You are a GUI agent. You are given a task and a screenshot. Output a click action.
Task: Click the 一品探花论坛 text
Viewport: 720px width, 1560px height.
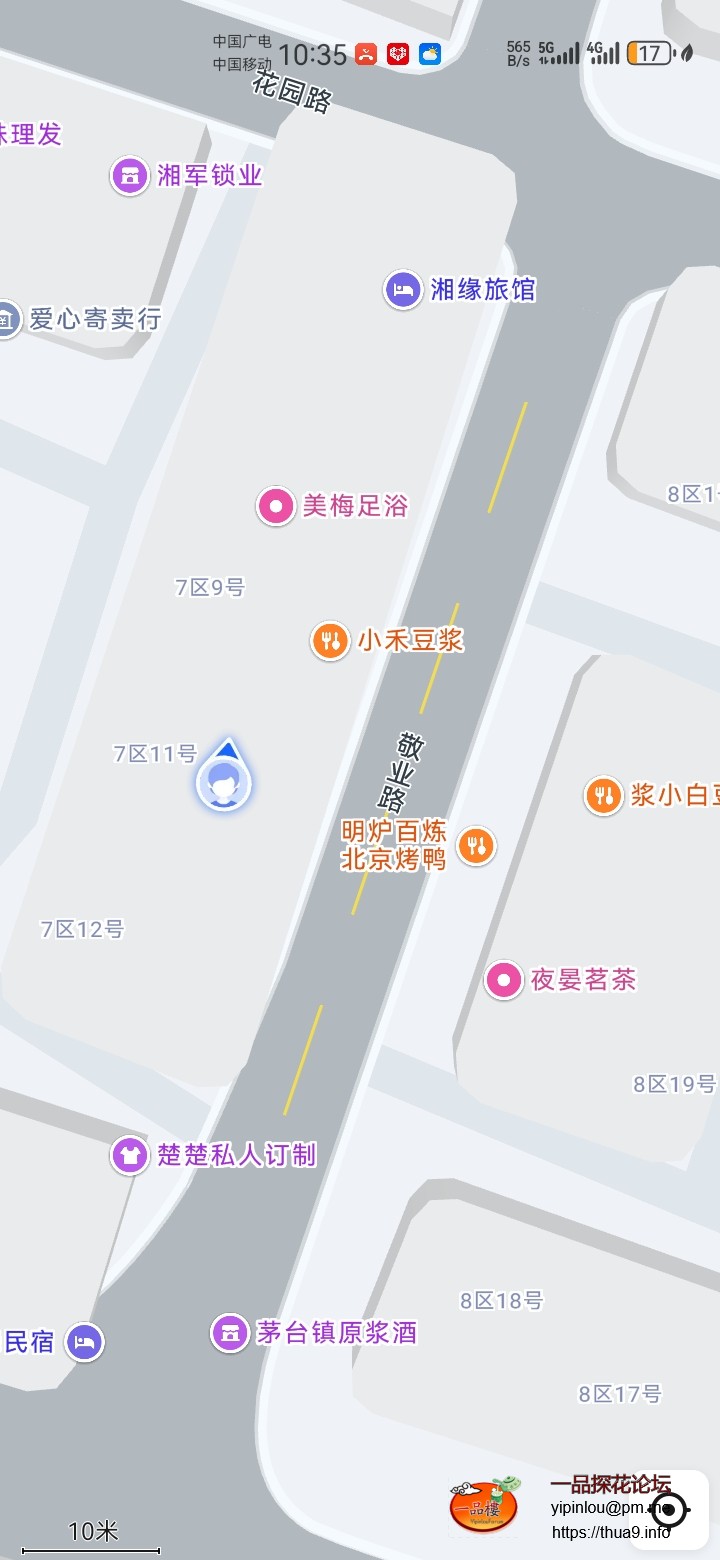tap(611, 1485)
